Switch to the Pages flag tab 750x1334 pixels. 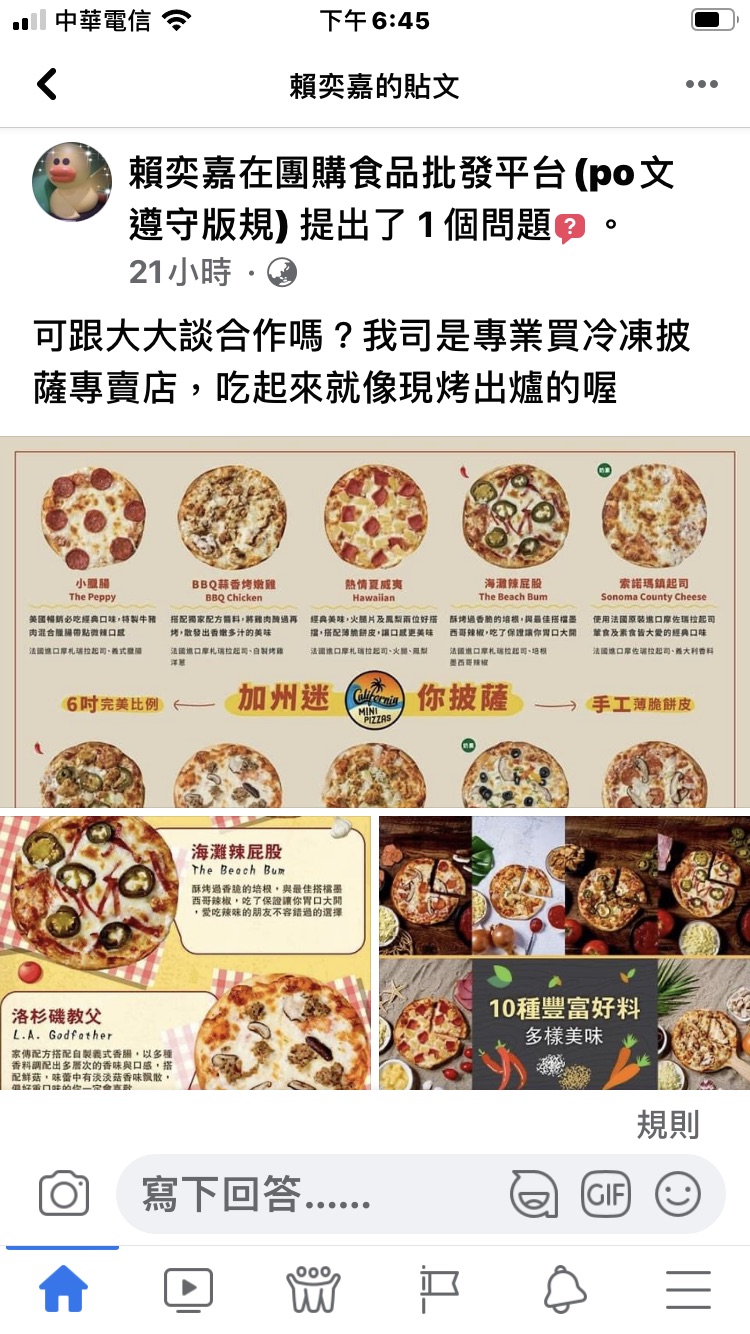point(438,1289)
